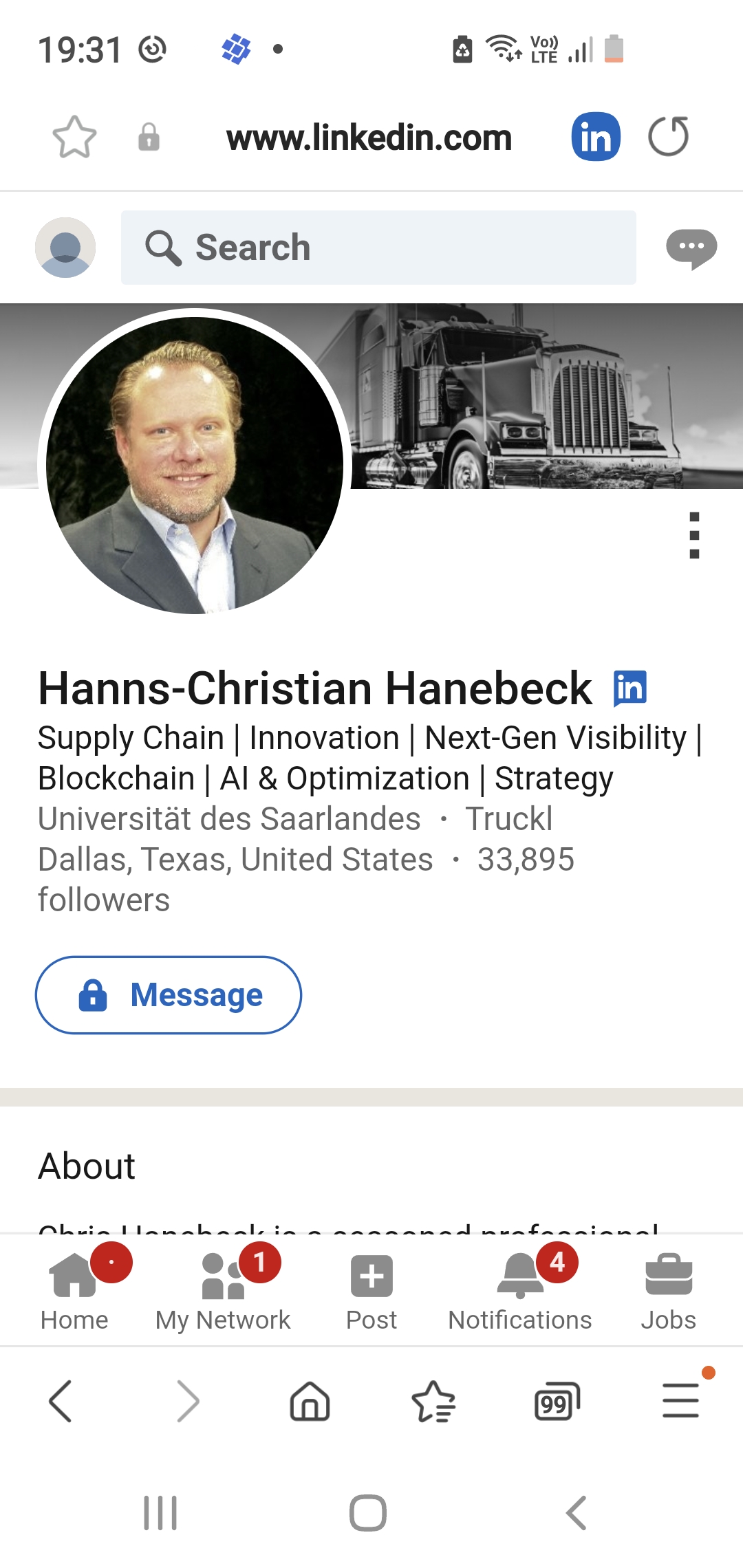The image size is (743, 1568).
Task: Bookmark this page with the star icon
Action: (x=74, y=137)
